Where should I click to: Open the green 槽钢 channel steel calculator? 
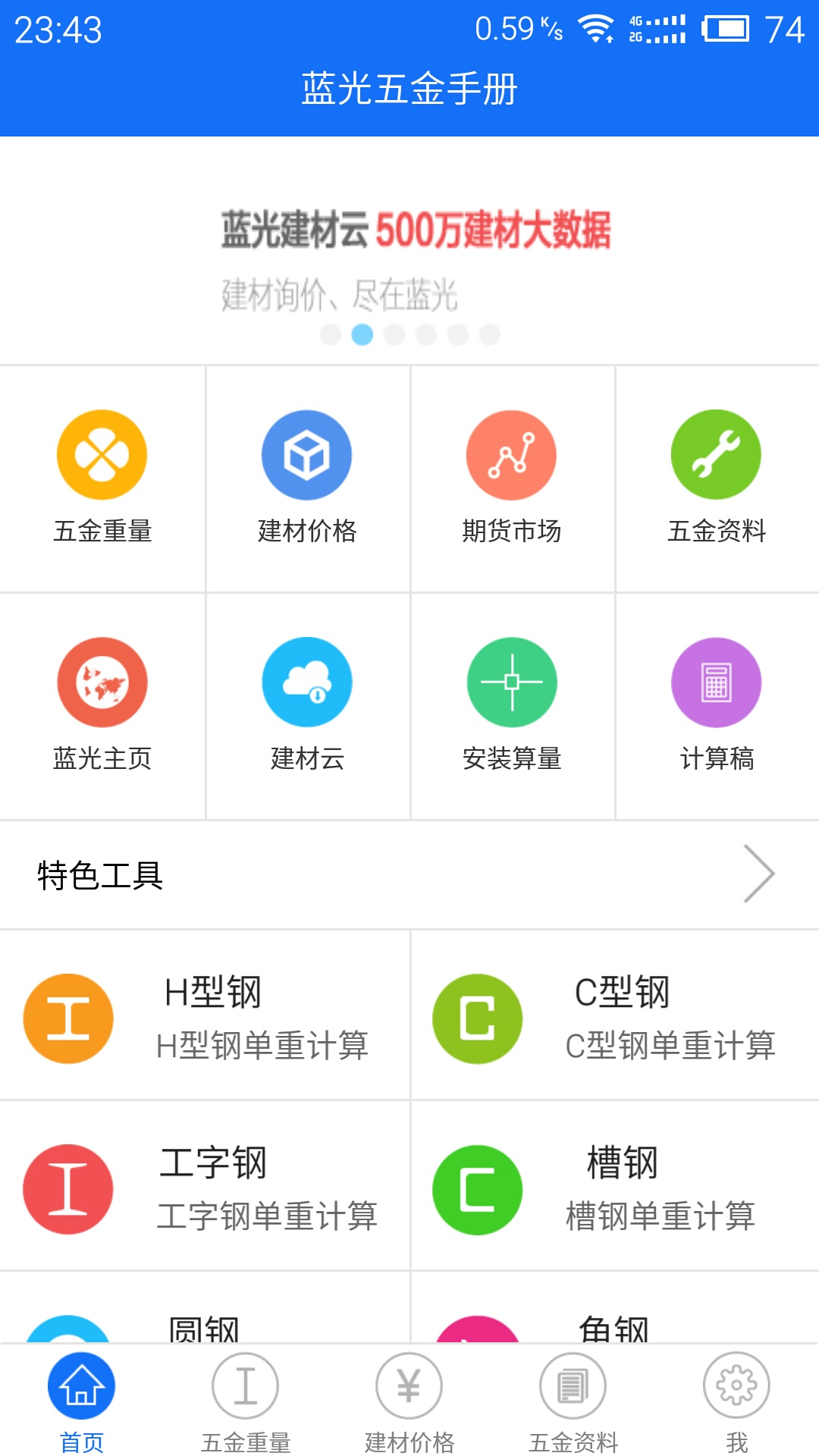(x=614, y=1189)
